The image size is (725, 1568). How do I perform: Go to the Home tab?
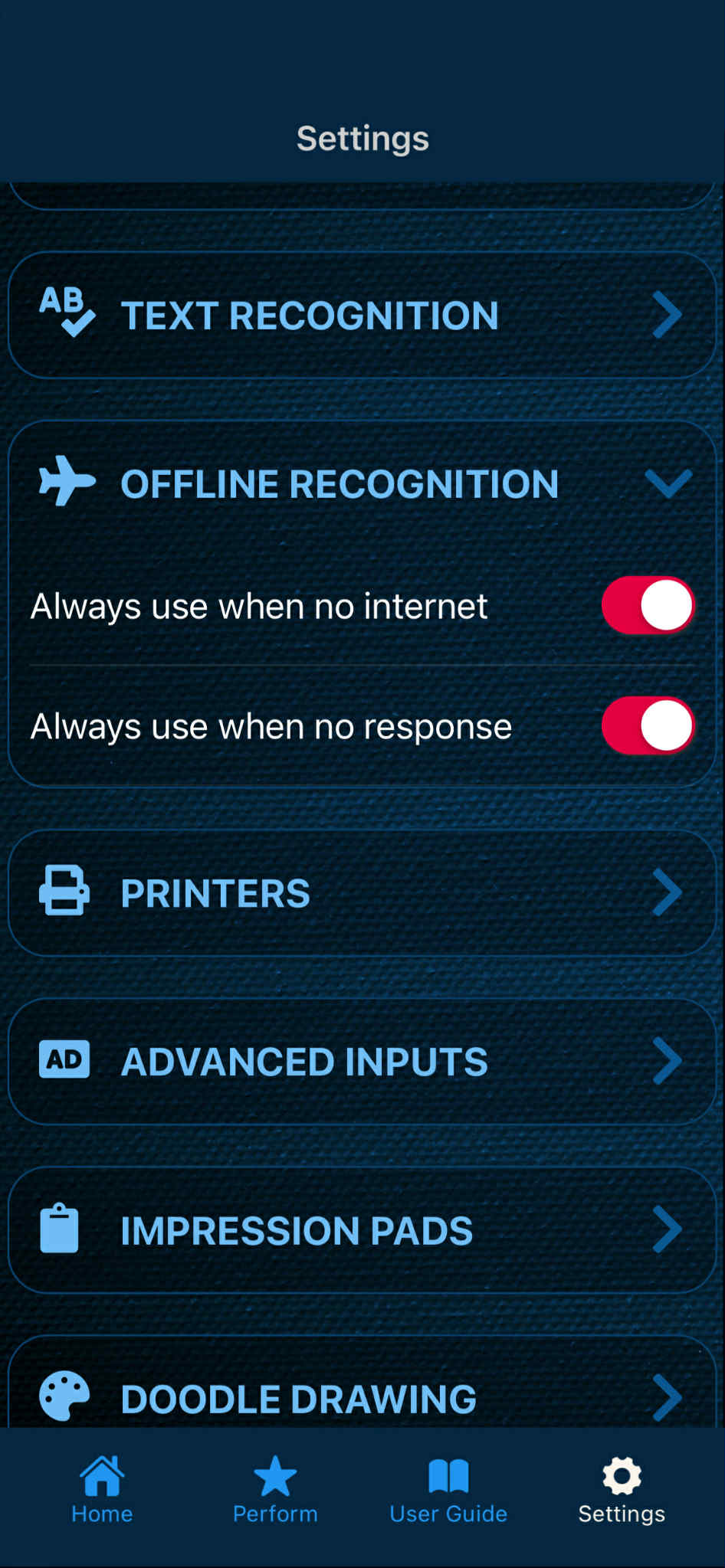point(102,1490)
